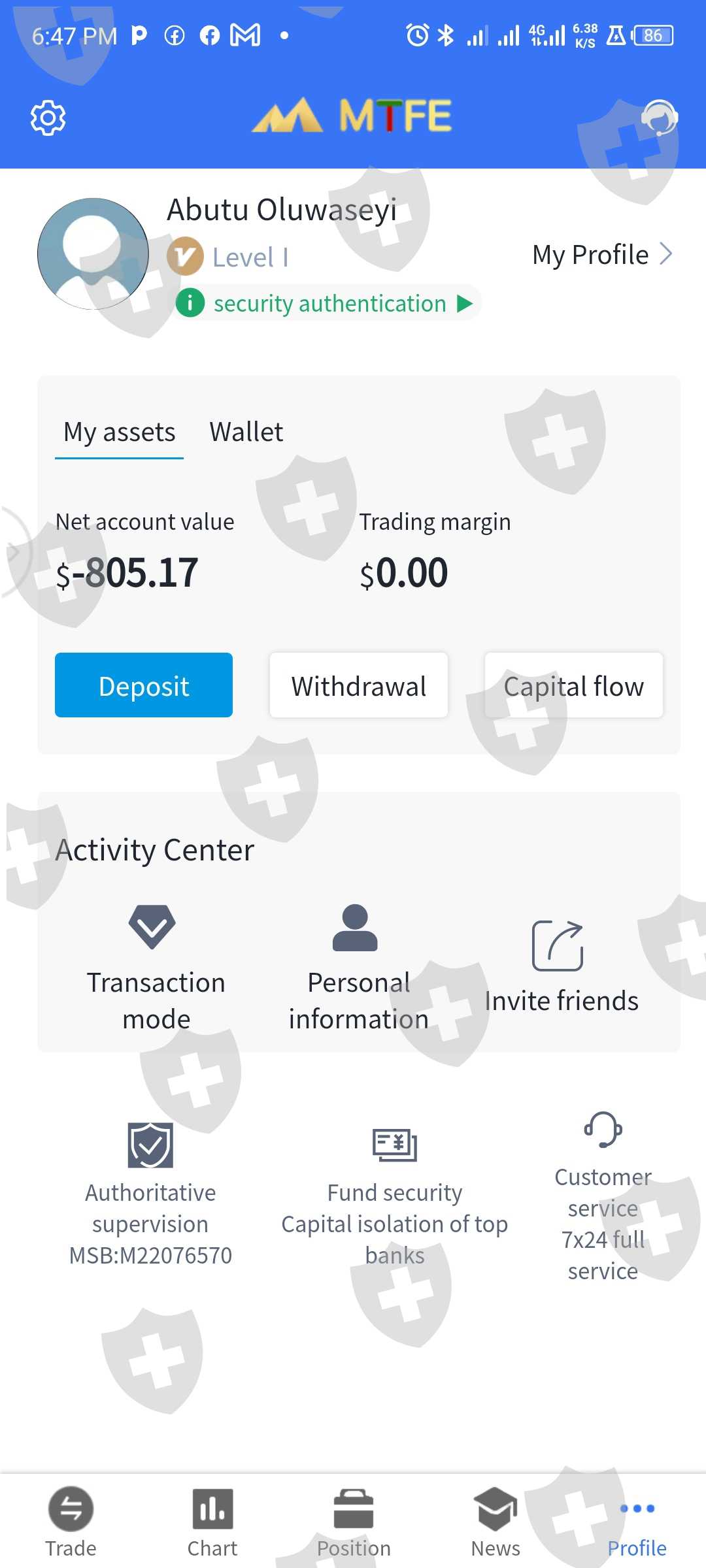
Task: Open My Profile page
Action: pyautogui.click(x=601, y=255)
